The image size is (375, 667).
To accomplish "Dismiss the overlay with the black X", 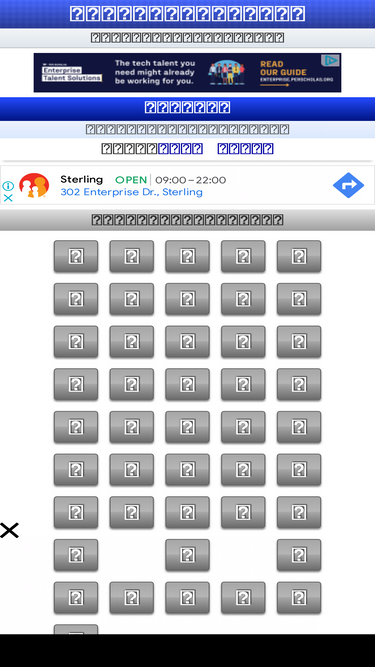I will point(9,530).
